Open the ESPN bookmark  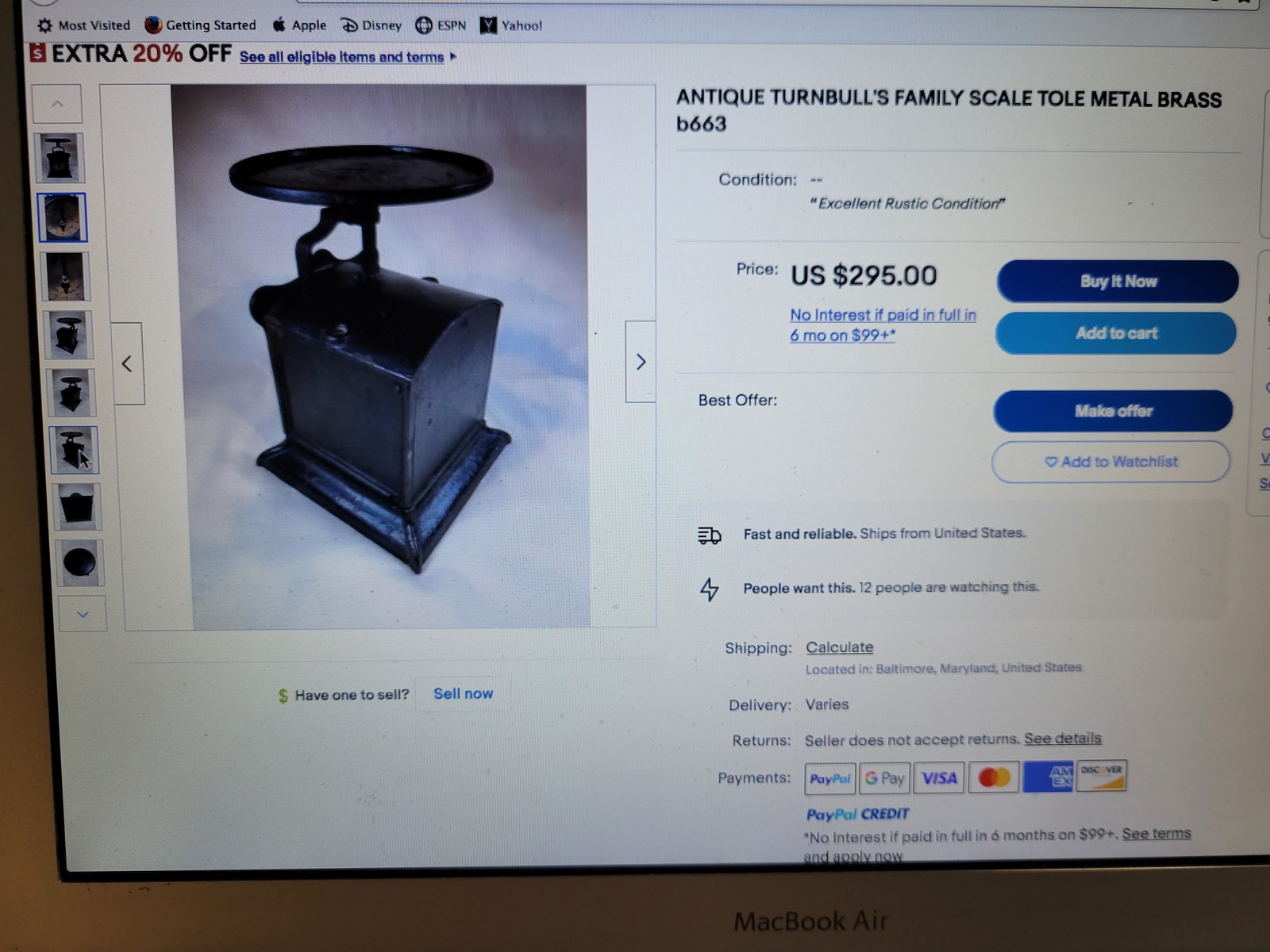tap(441, 25)
